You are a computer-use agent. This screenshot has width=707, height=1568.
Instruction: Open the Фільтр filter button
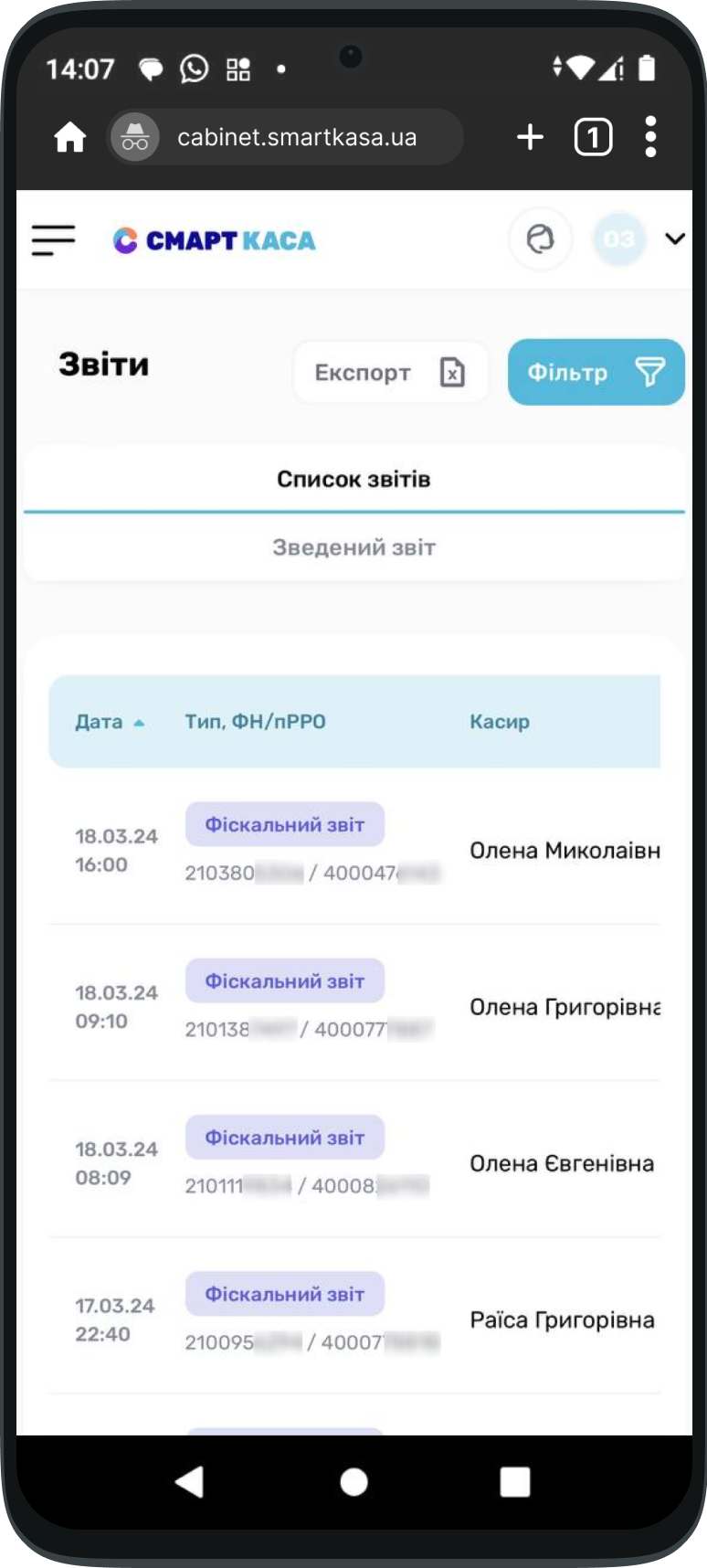[x=596, y=372]
